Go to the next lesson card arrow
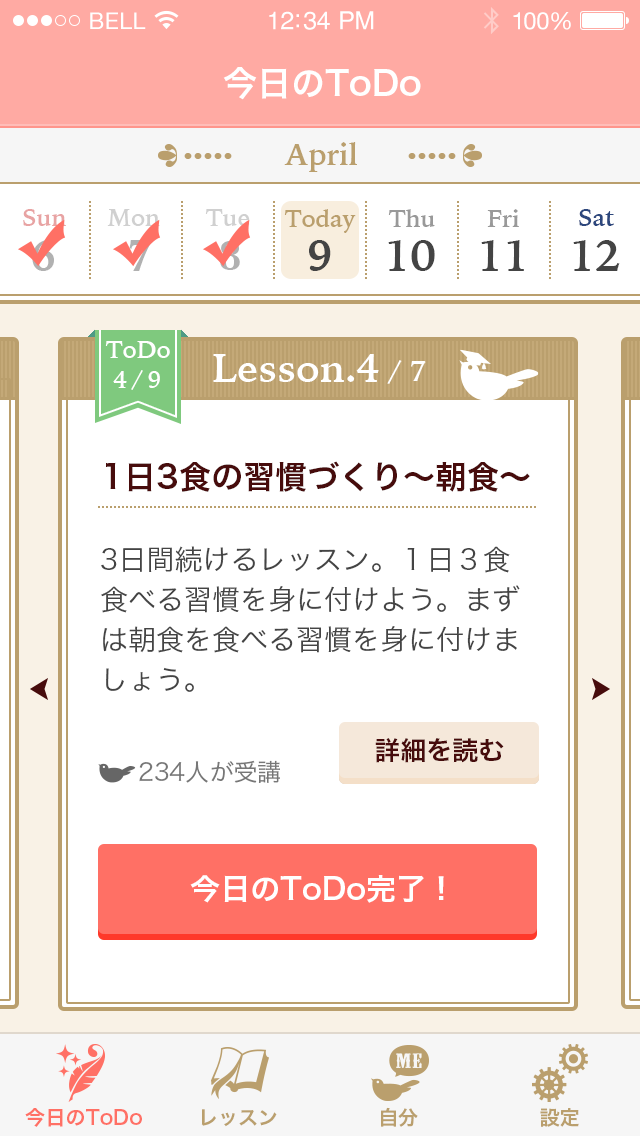 (x=601, y=689)
